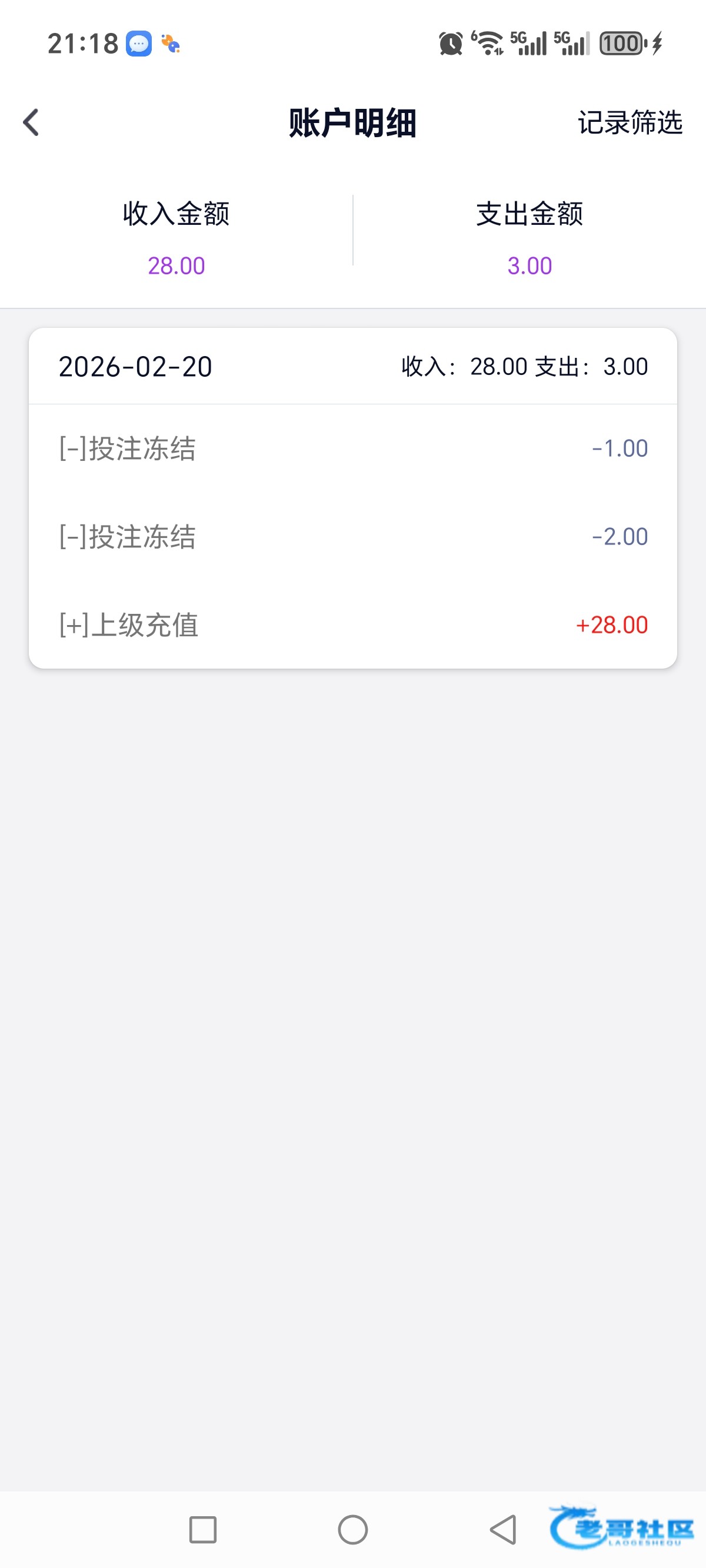
Task: Open the +28.00 上级充值 record
Action: tap(352, 625)
